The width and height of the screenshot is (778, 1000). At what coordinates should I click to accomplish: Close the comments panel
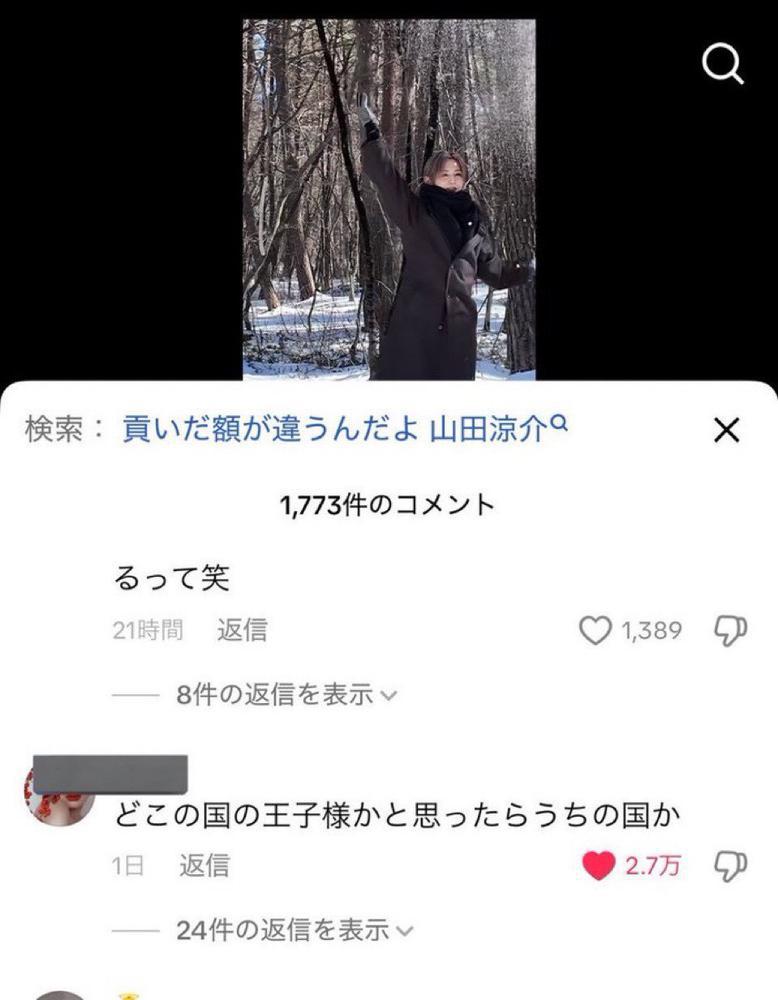(x=726, y=430)
